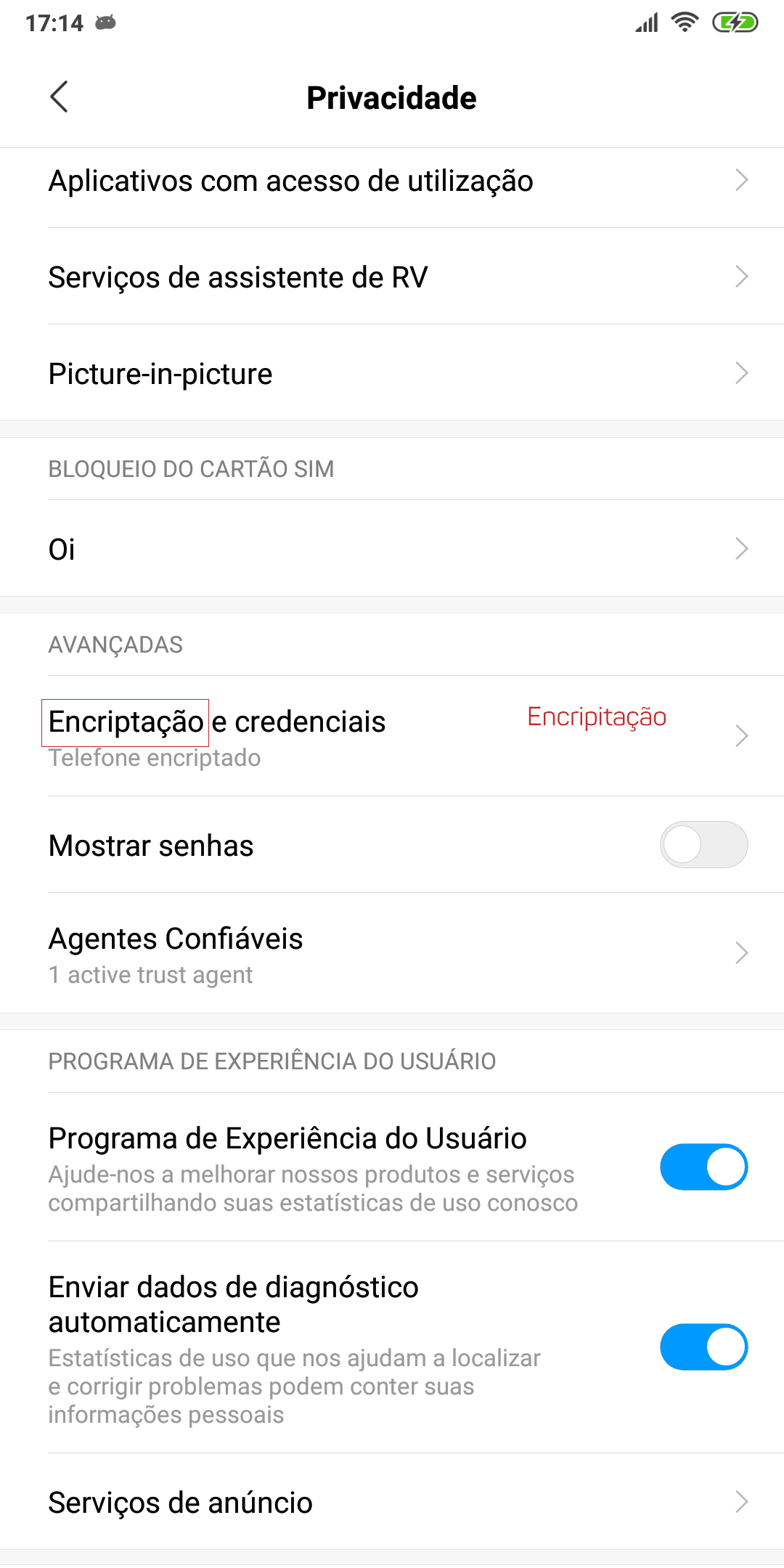Open Agentes Confiáveis
784x1568 pixels.
(392, 953)
